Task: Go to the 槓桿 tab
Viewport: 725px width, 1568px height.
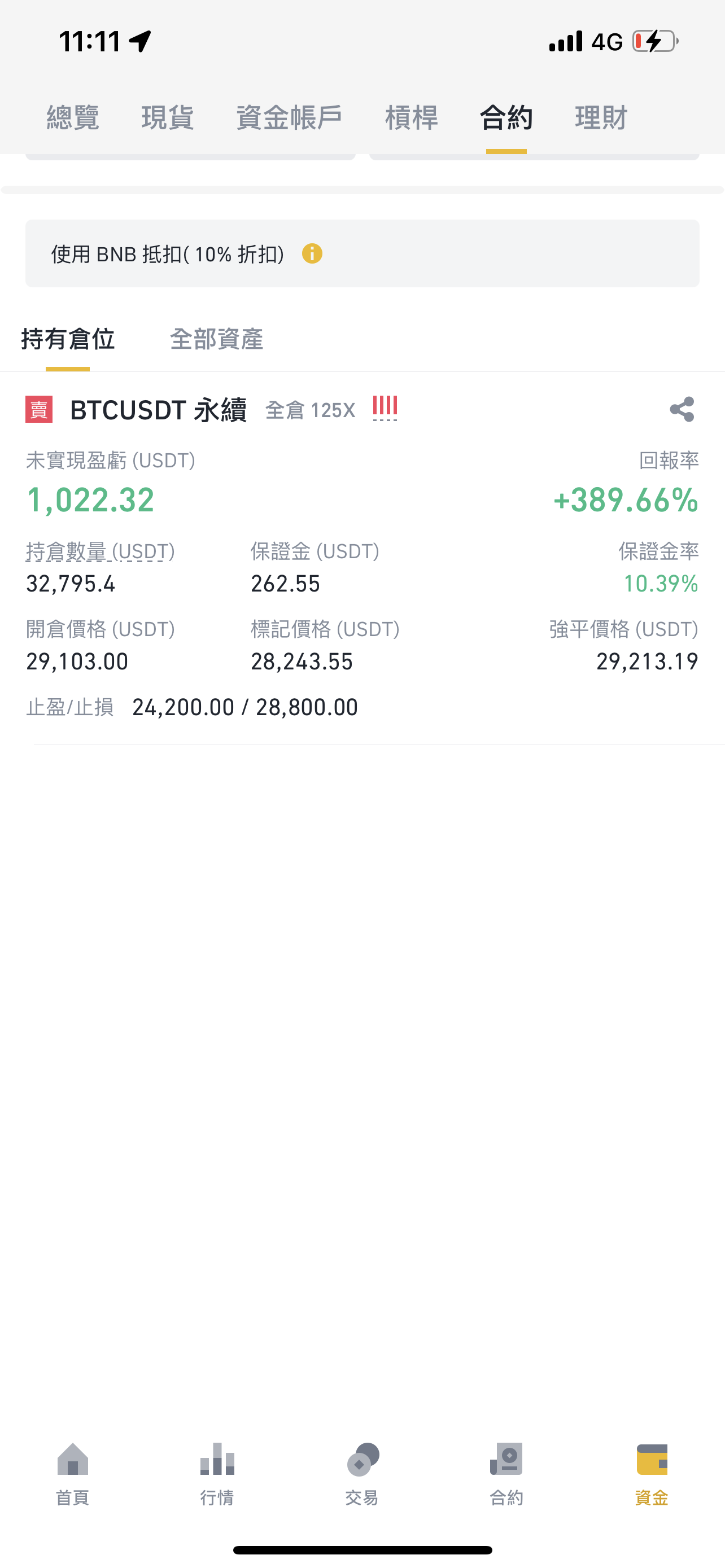Action: tap(412, 117)
